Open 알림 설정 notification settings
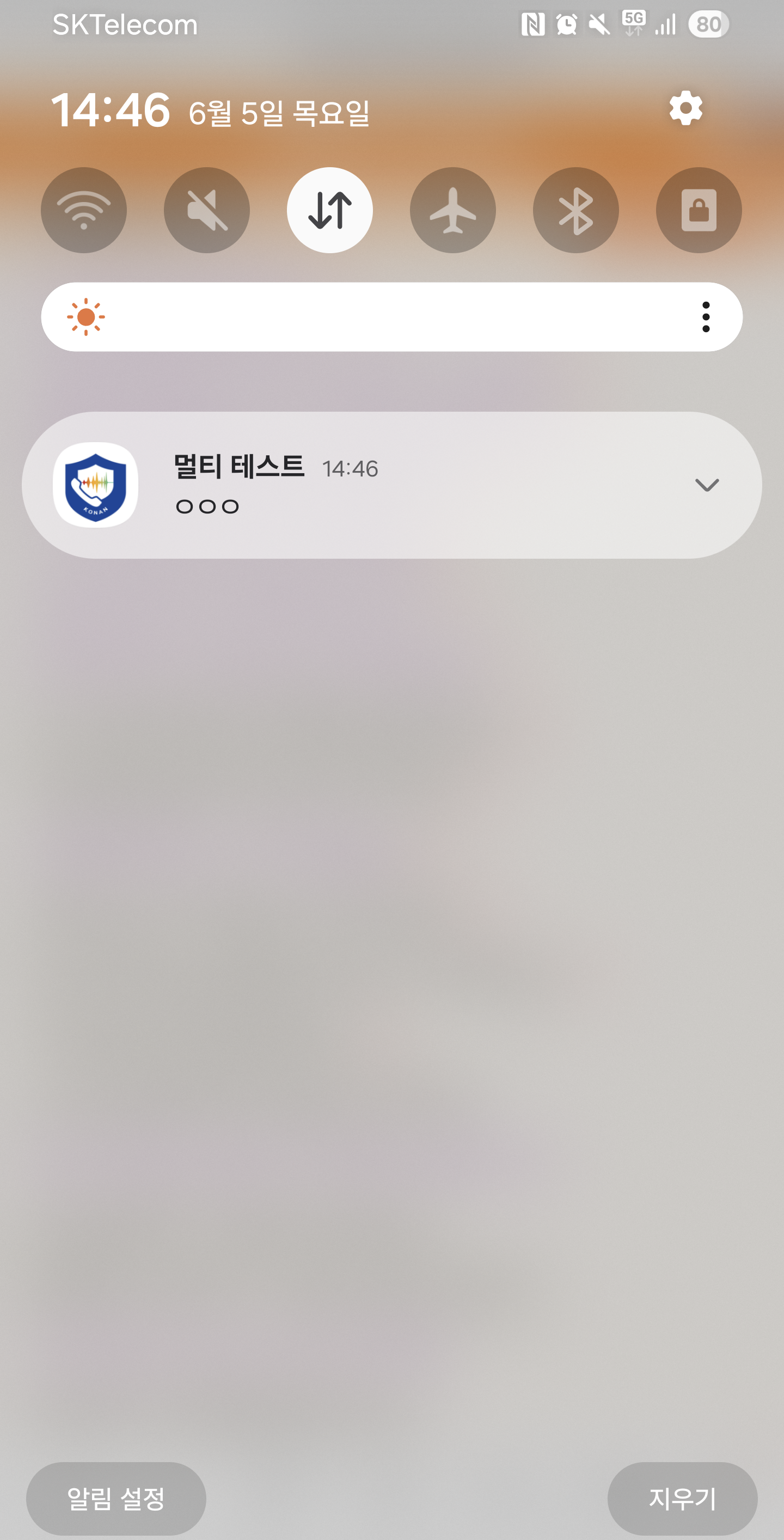Viewport: 784px width, 1540px height. coord(116,1498)
